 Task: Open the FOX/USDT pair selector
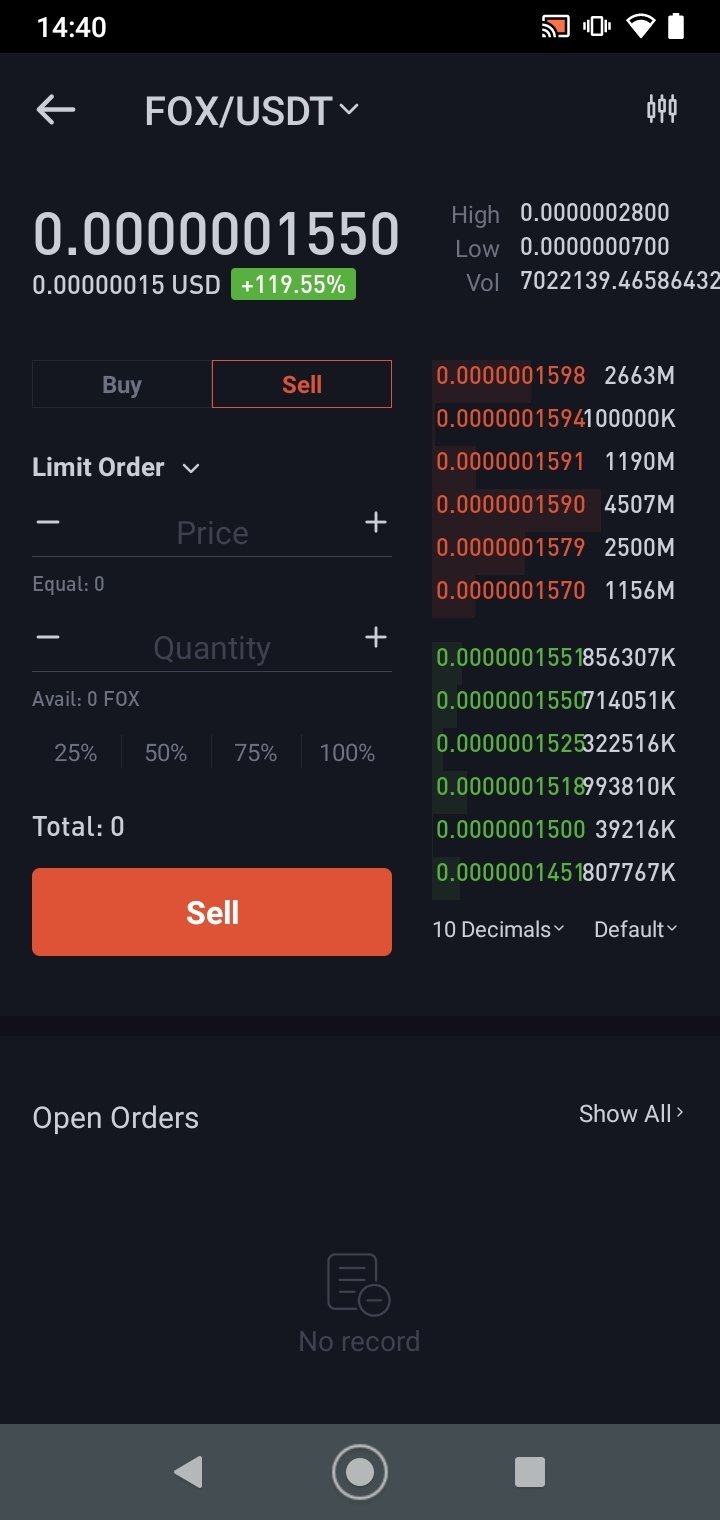(251, 111)
